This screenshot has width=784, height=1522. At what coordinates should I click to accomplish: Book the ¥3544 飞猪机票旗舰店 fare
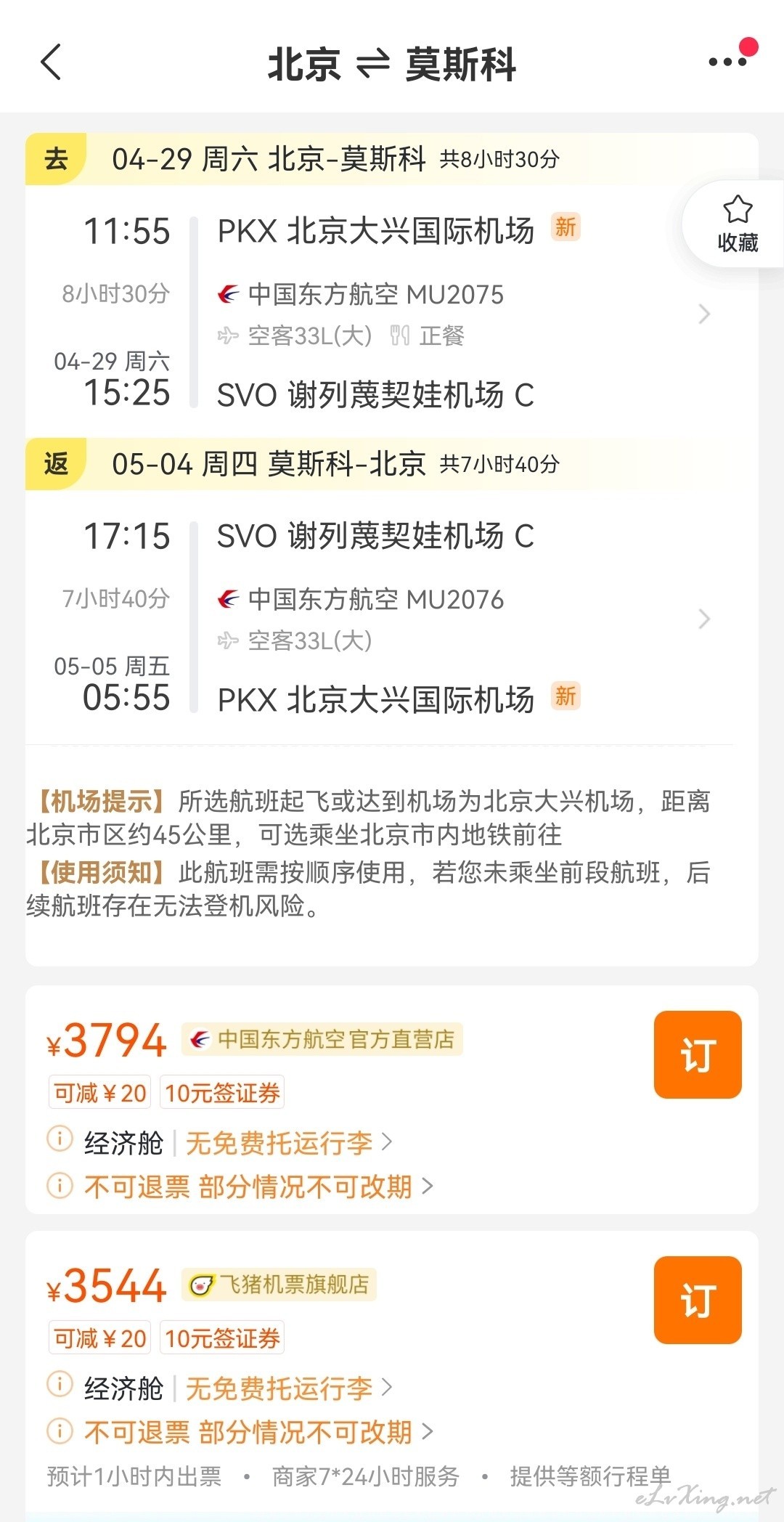pyautogui.click(x=698, y=1300)
